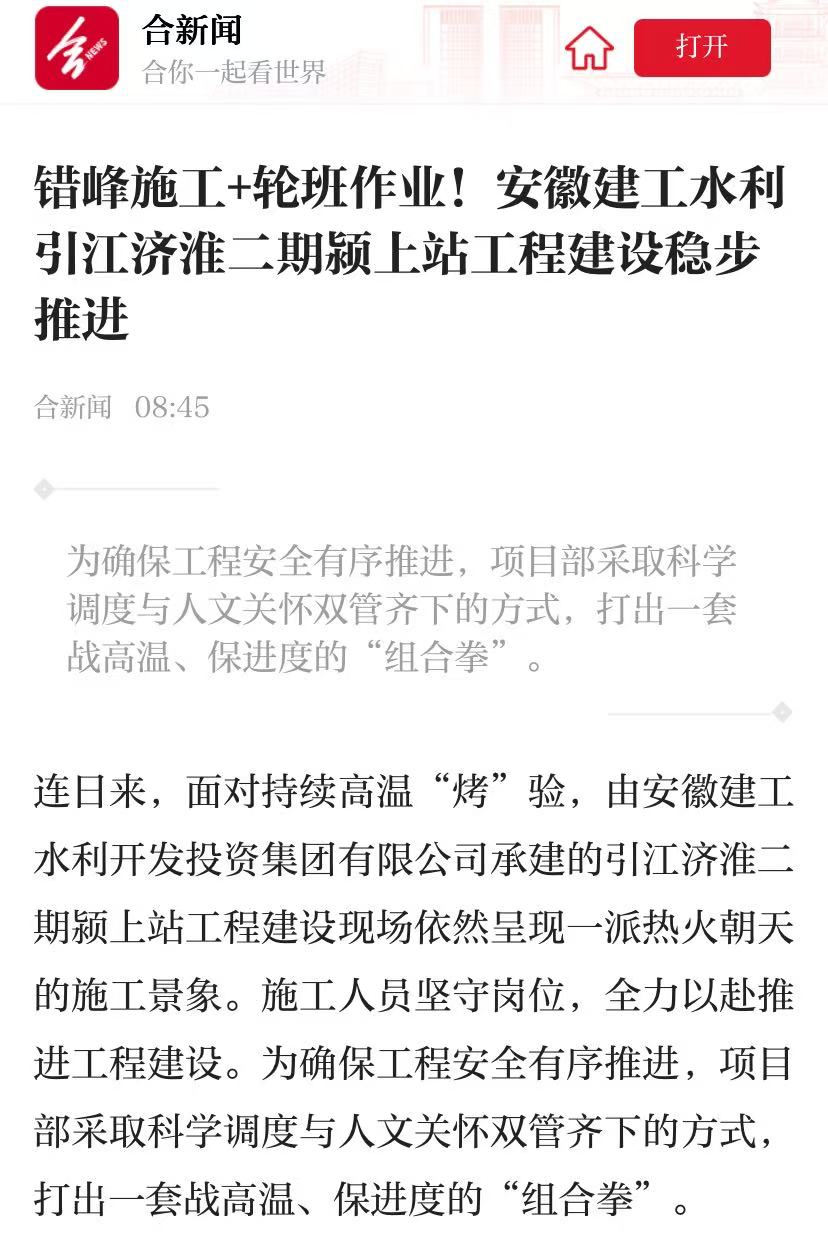
Task: Go to the home page icon
Action: [x=589, y=48]
